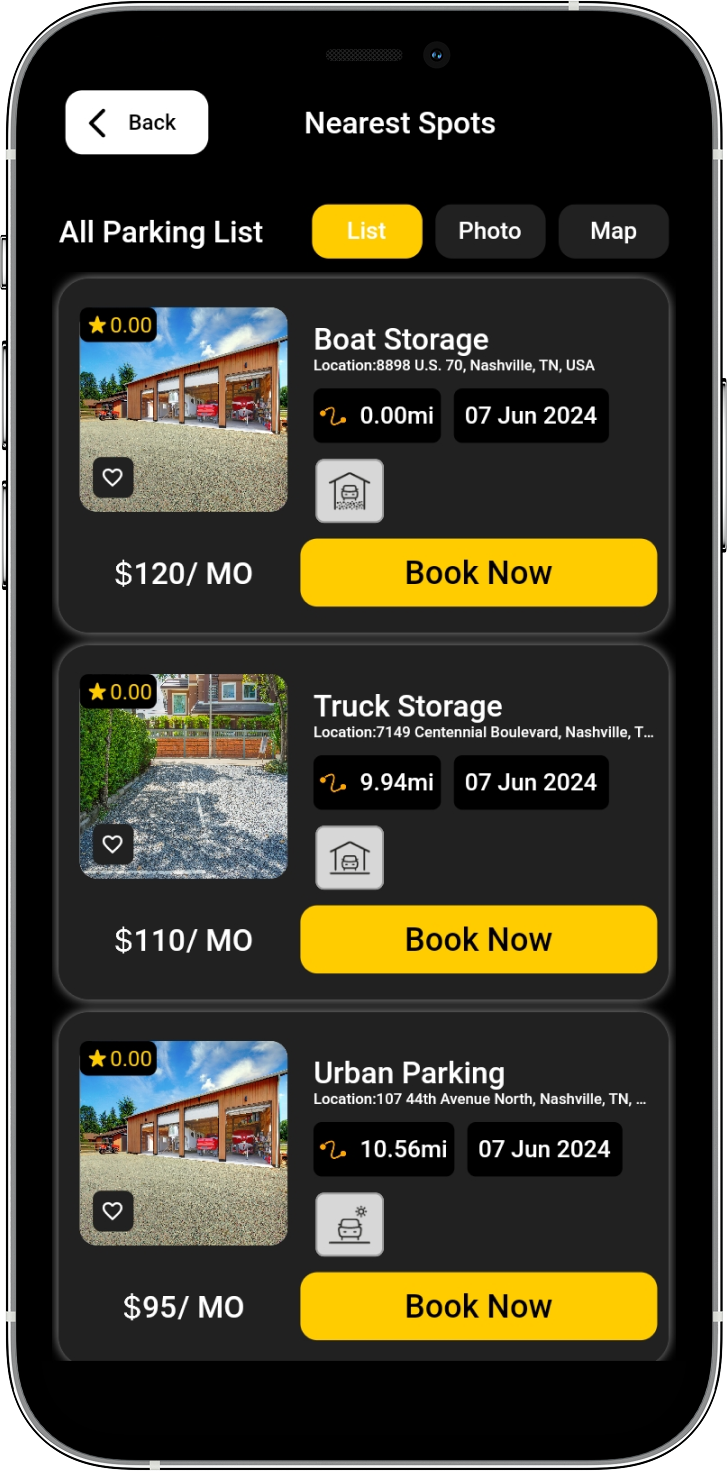
Task: Switch to the Photo view
Action: click(490, 231)
